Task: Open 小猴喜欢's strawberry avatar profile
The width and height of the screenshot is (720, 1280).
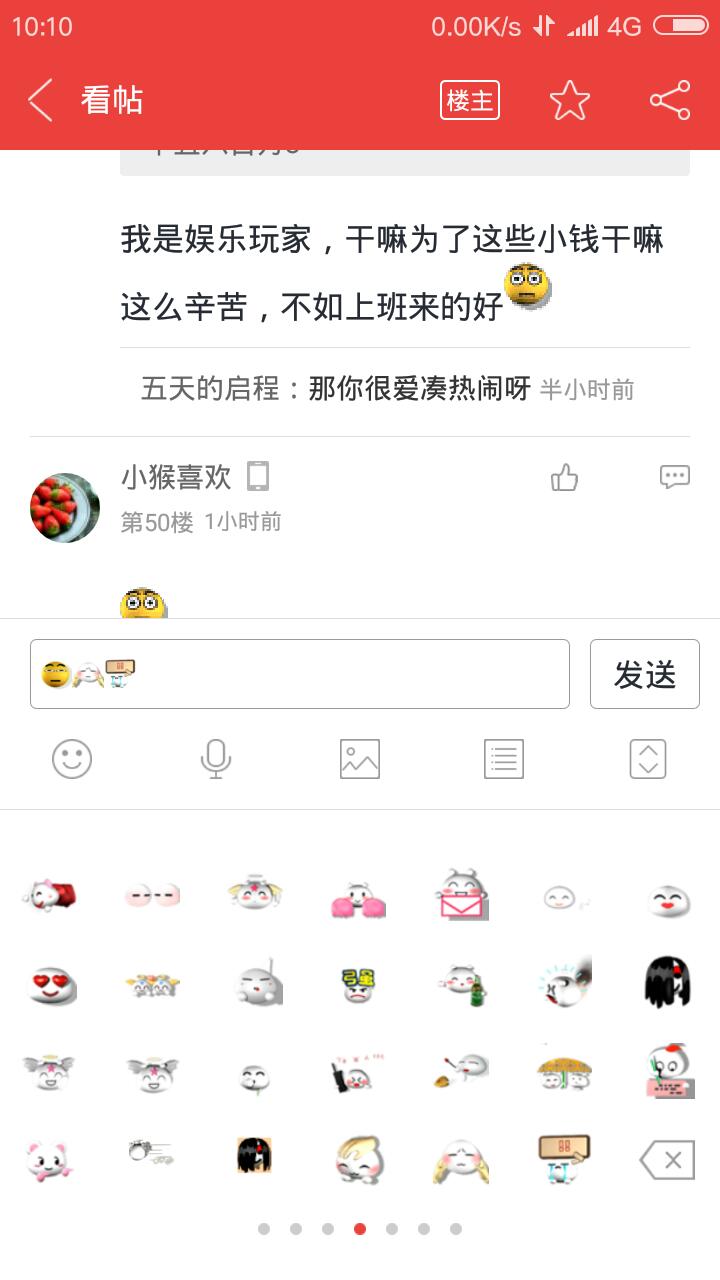Action: click(65, 508)
